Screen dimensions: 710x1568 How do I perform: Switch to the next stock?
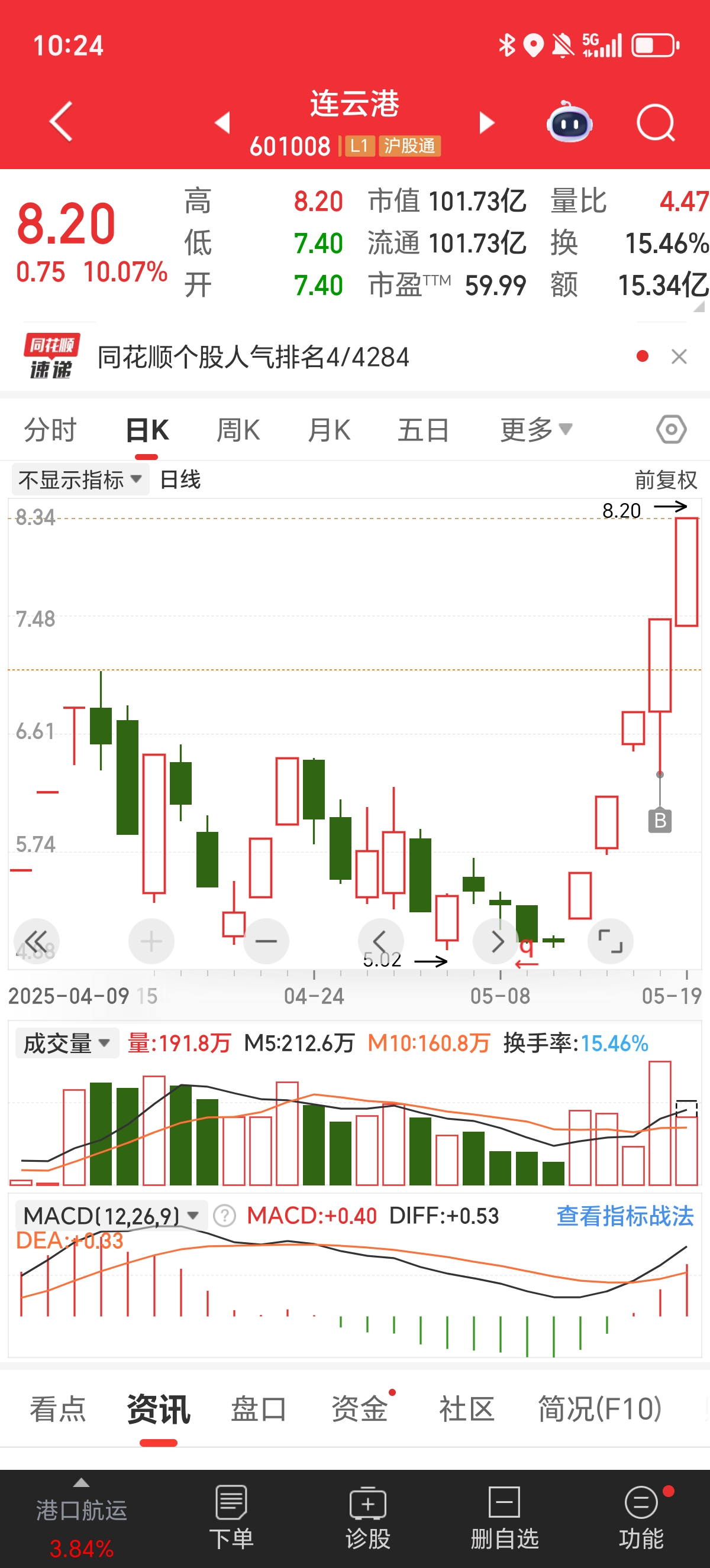pyautogui.click(x=486, y=123)
